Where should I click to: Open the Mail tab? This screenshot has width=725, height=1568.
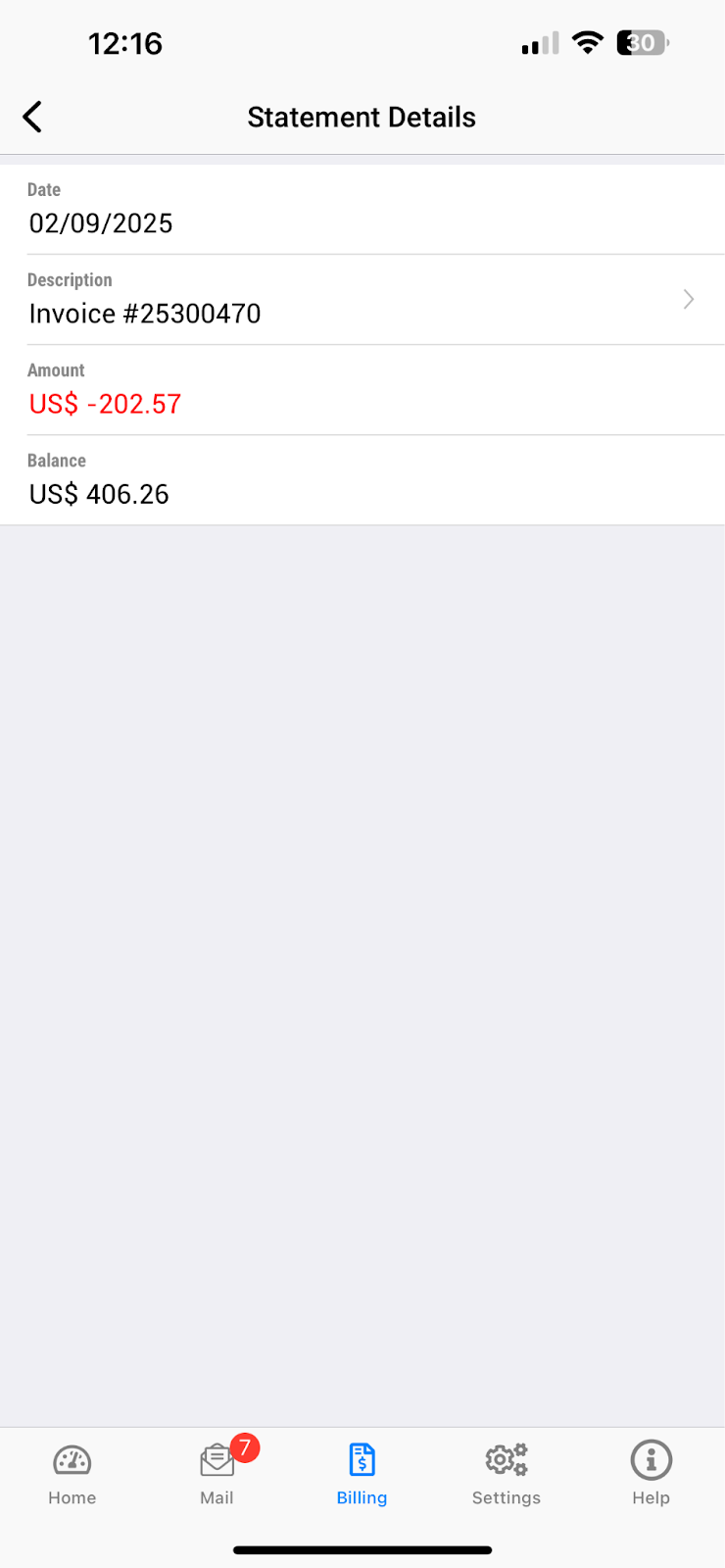[x=217, y=1474]
